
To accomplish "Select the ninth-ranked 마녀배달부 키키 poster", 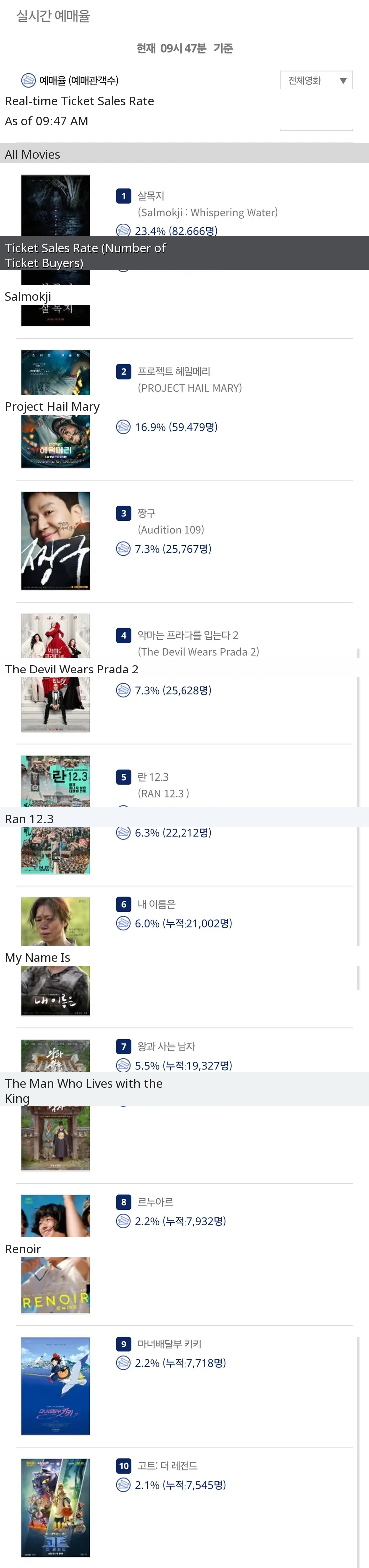I will click(x=55, y=1385).
